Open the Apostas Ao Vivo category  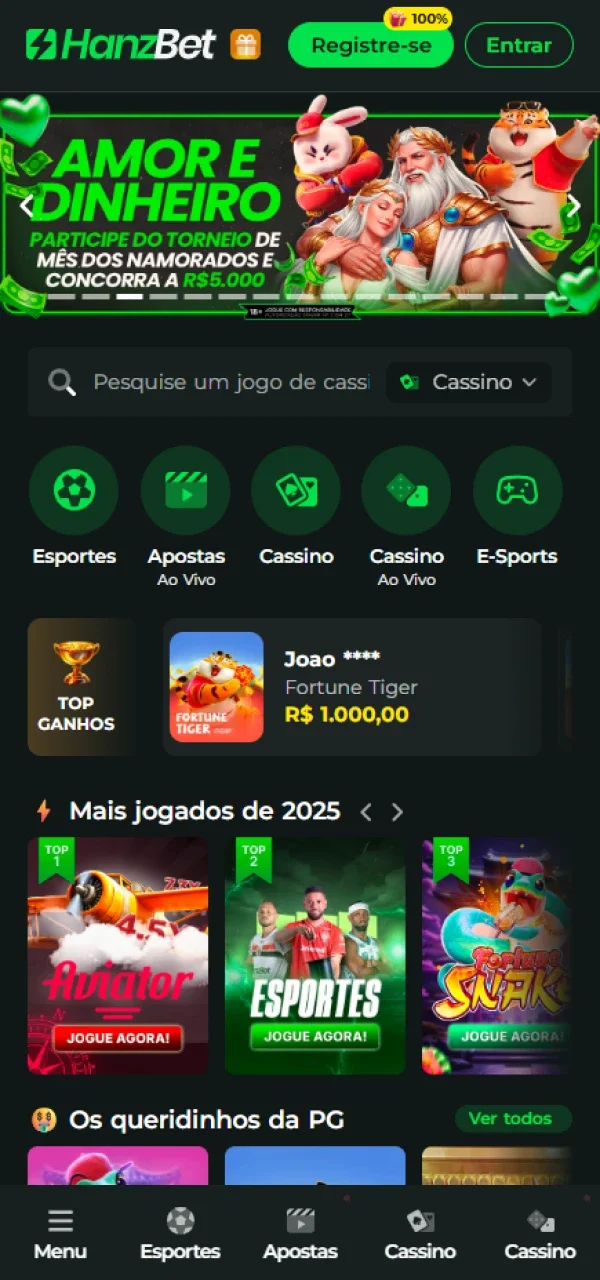[x=186, y=491]
